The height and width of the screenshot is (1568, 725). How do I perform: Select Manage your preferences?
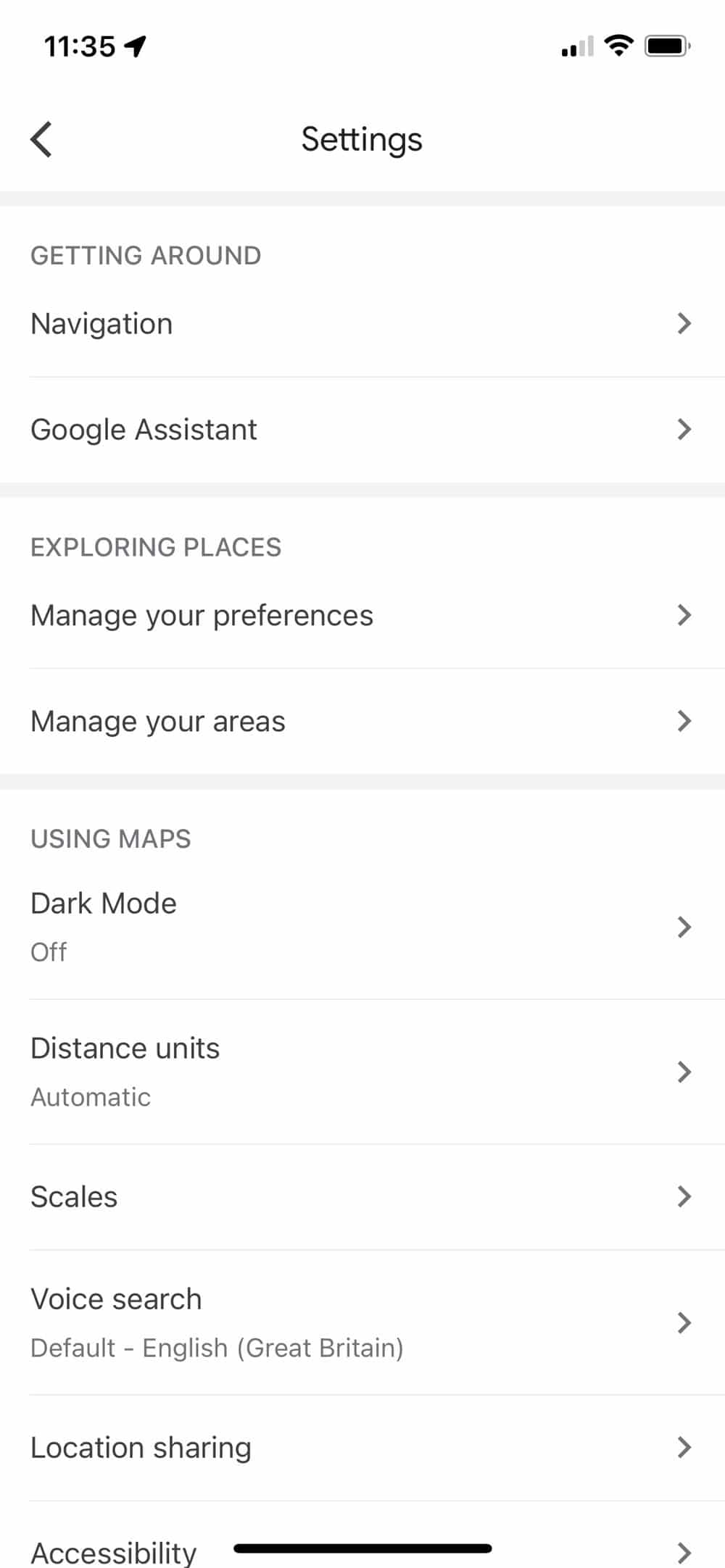tap(361, 615)
